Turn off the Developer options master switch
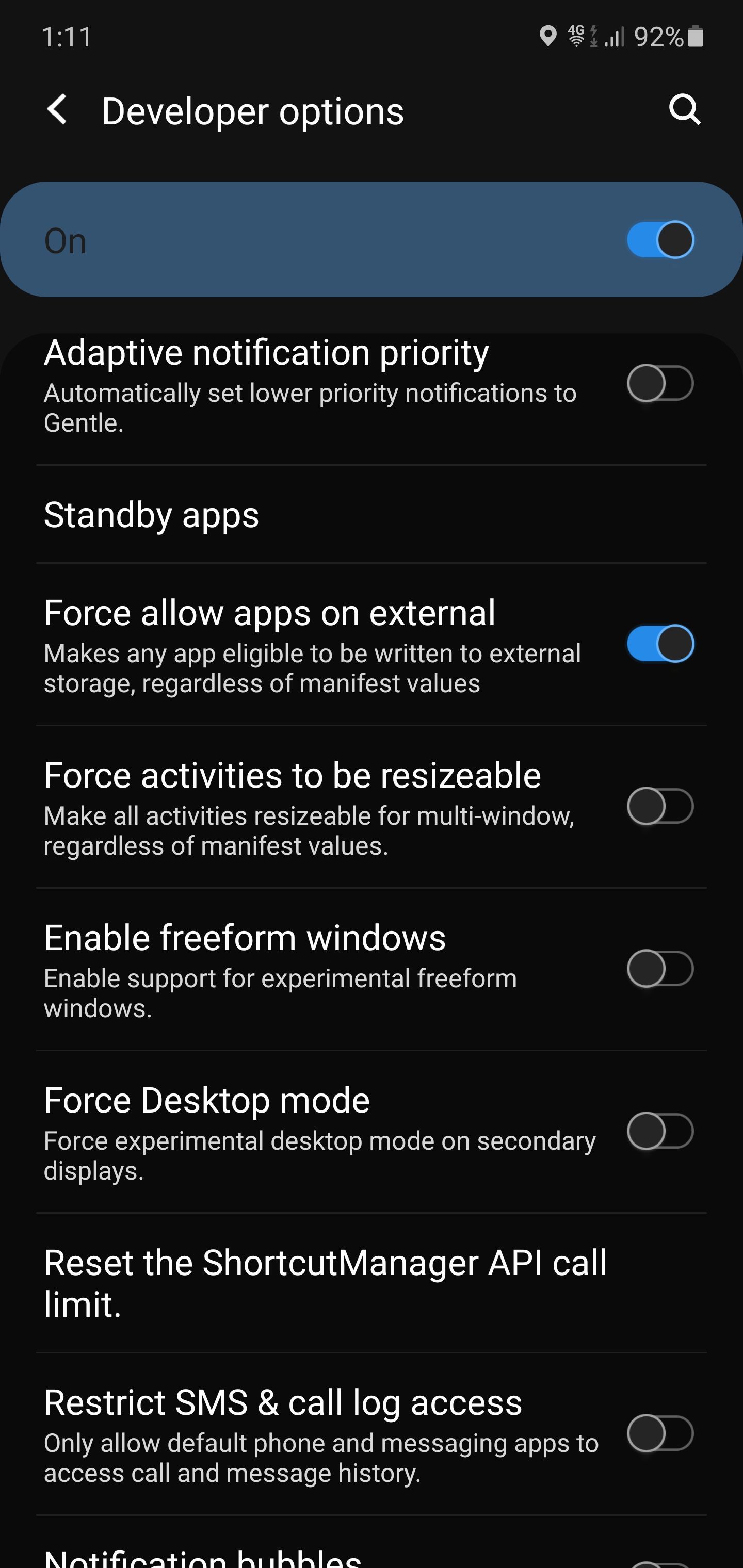 click(x=661, y=239)
